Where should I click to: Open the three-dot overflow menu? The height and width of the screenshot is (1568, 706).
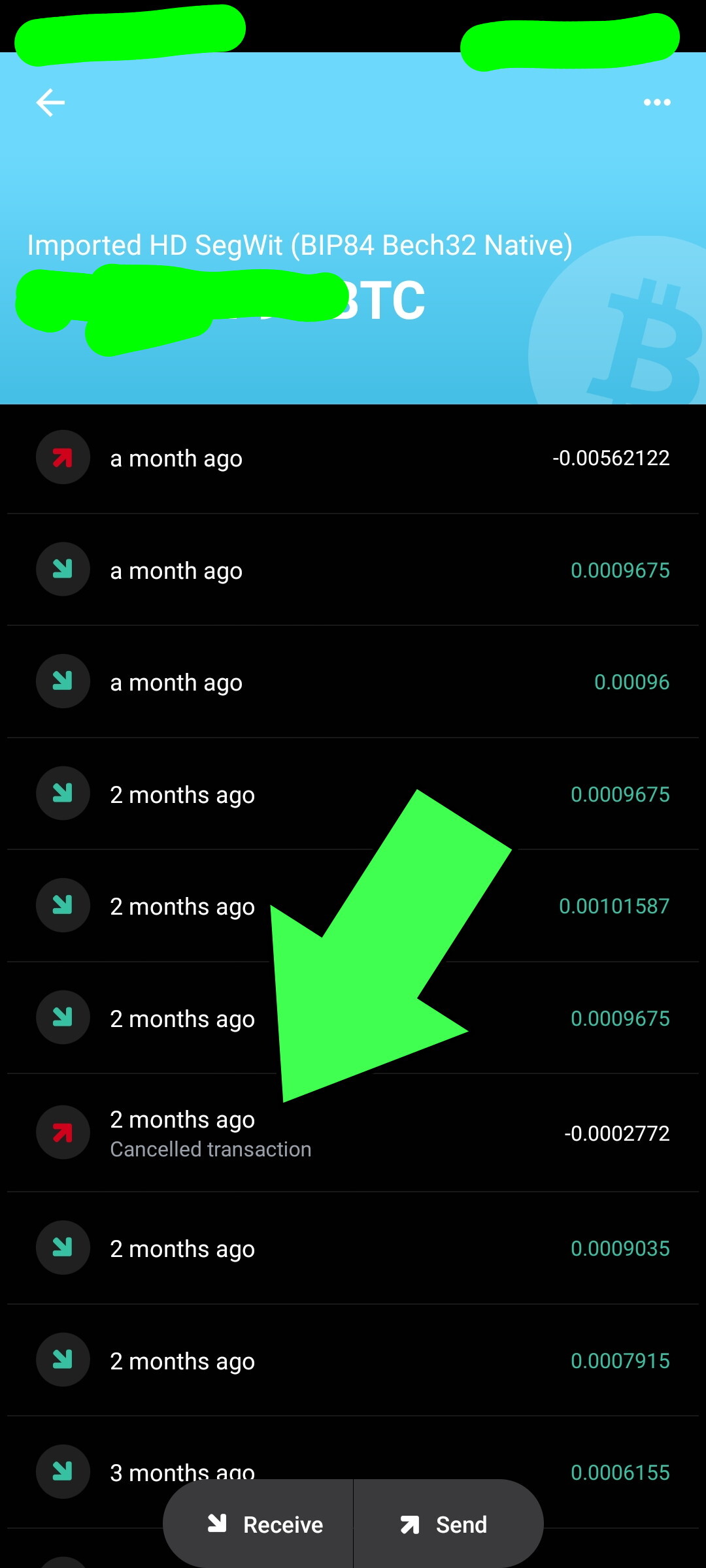coord(657,103)
